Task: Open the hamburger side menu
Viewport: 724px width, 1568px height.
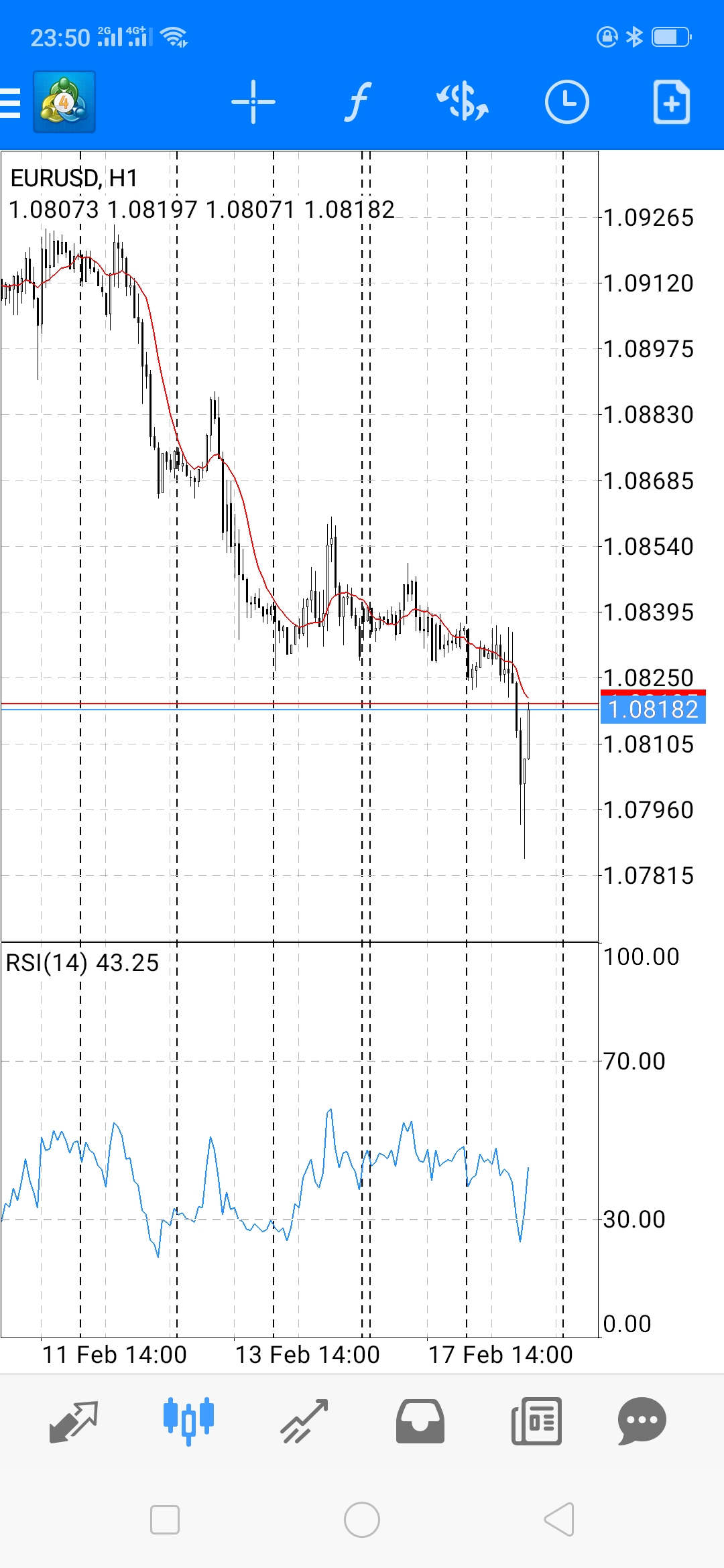Action: (x=11, y=103)
